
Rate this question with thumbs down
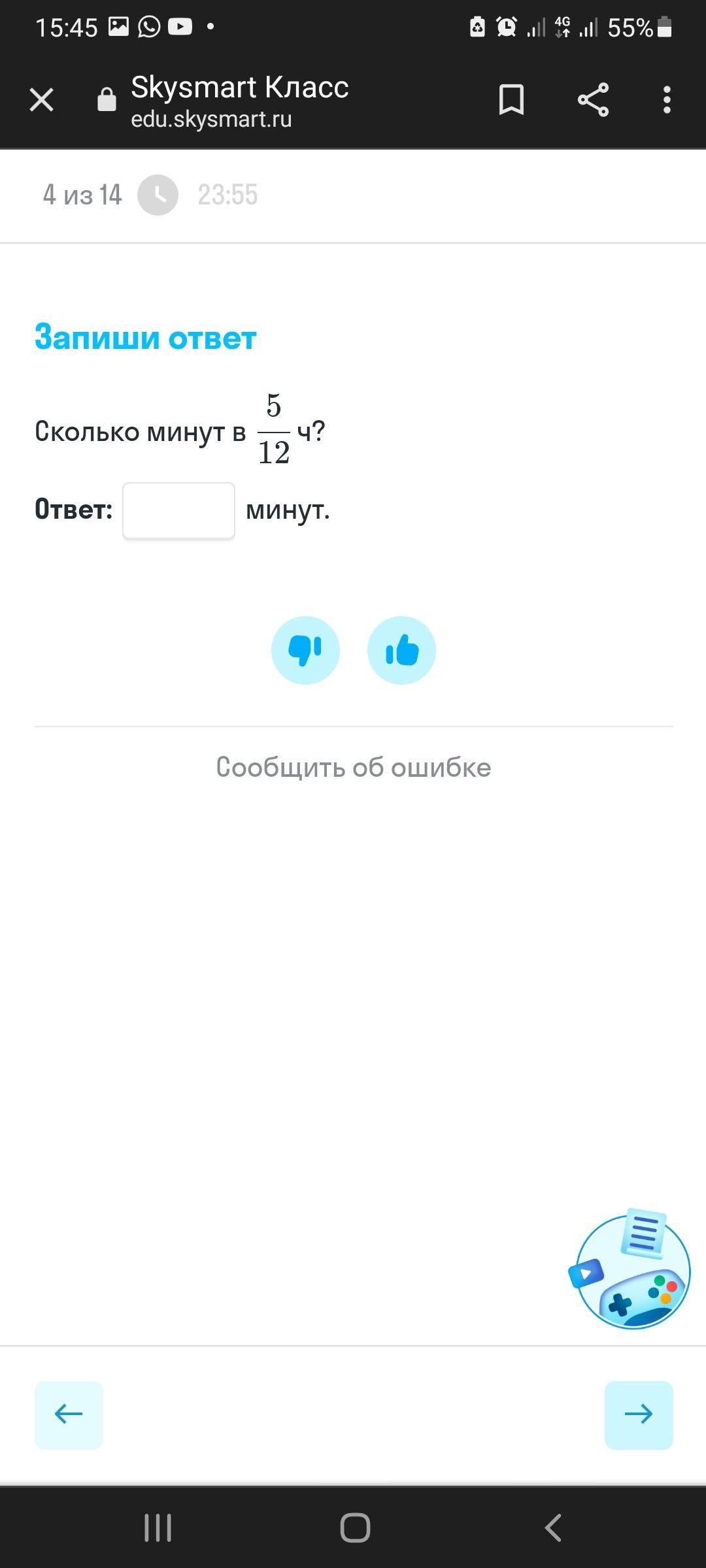[x=305, y=650]
